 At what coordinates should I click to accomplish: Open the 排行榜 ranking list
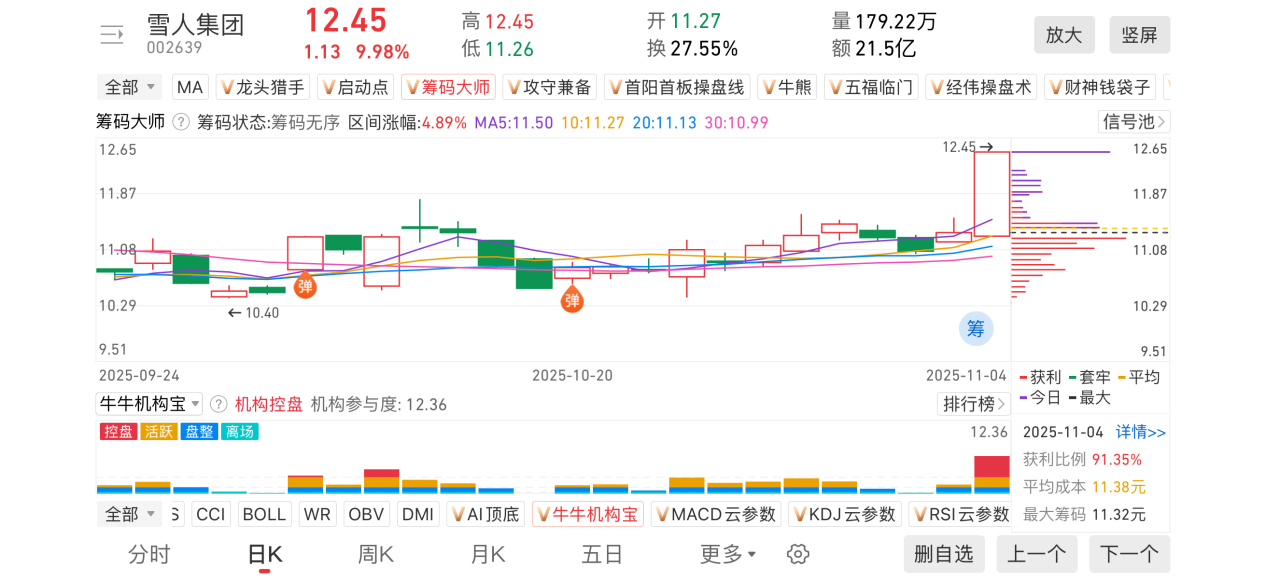(x=973, y=404)
